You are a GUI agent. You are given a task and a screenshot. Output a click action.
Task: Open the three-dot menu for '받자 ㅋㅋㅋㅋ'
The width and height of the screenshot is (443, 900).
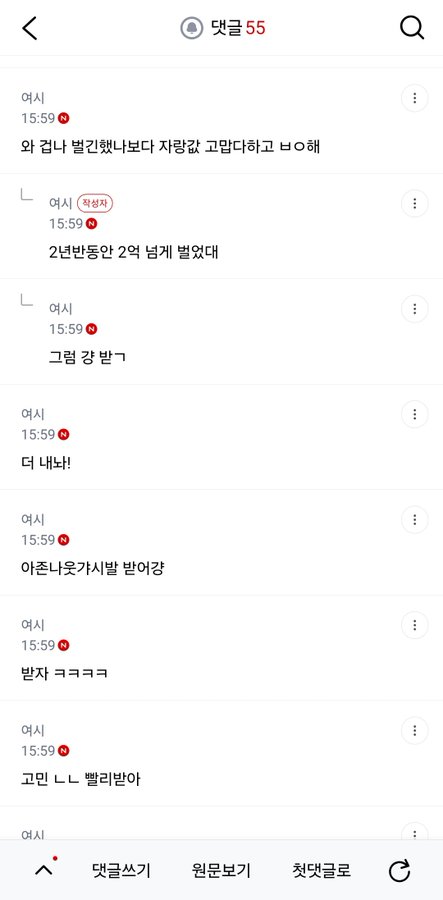415,624
